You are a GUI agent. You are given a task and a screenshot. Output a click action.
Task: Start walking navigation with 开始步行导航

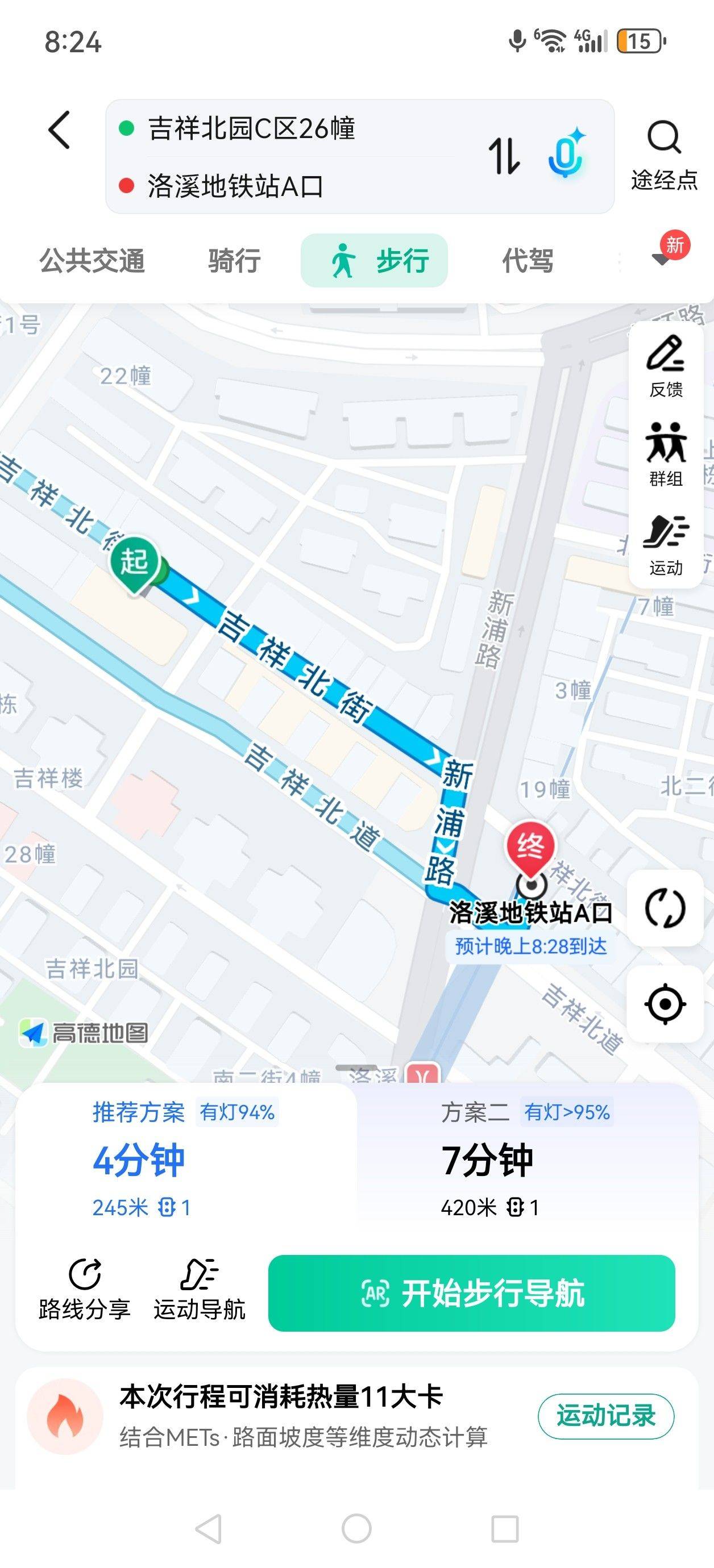(471, 1293)
